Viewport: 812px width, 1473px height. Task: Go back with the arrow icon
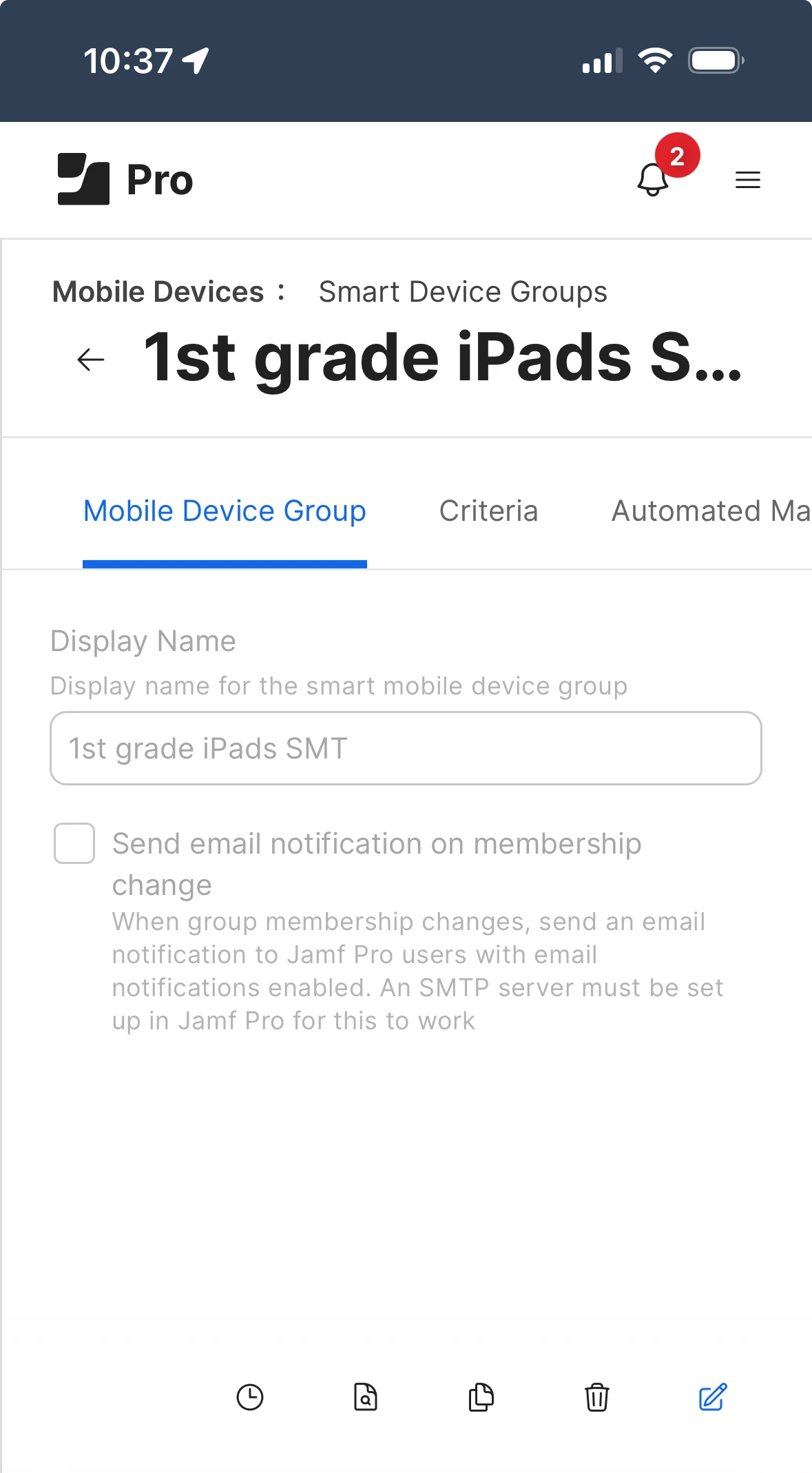91,359
